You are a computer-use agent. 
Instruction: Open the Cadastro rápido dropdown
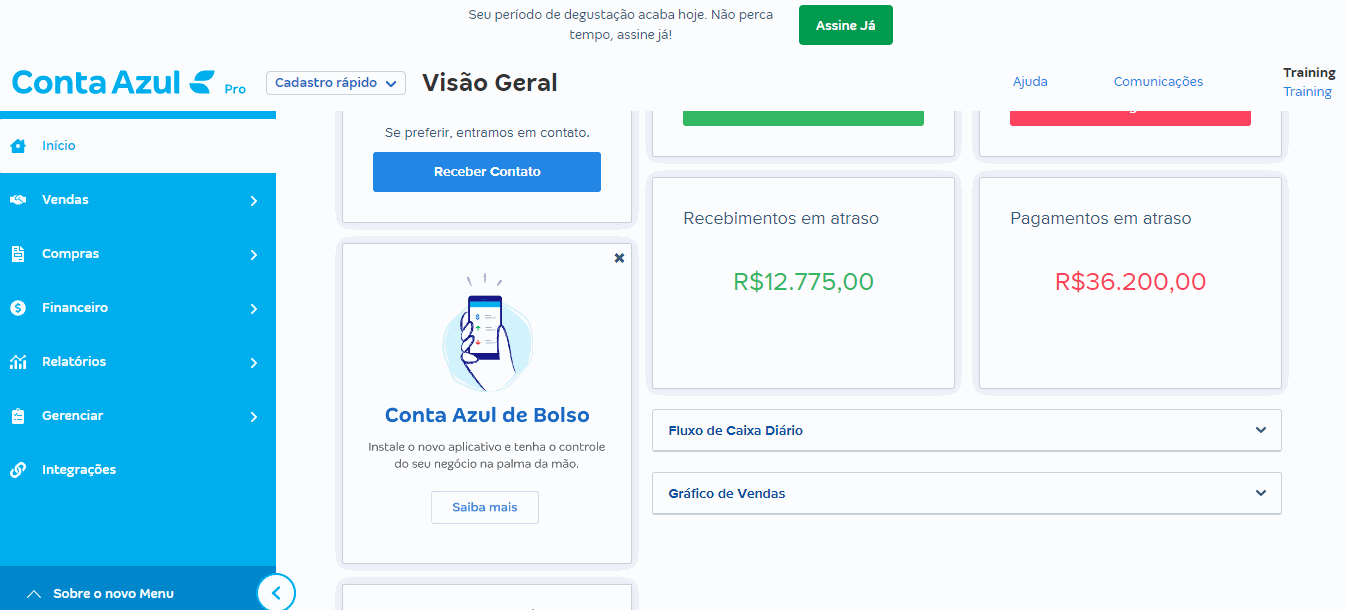pyautogui.click(x=336, y=83)
